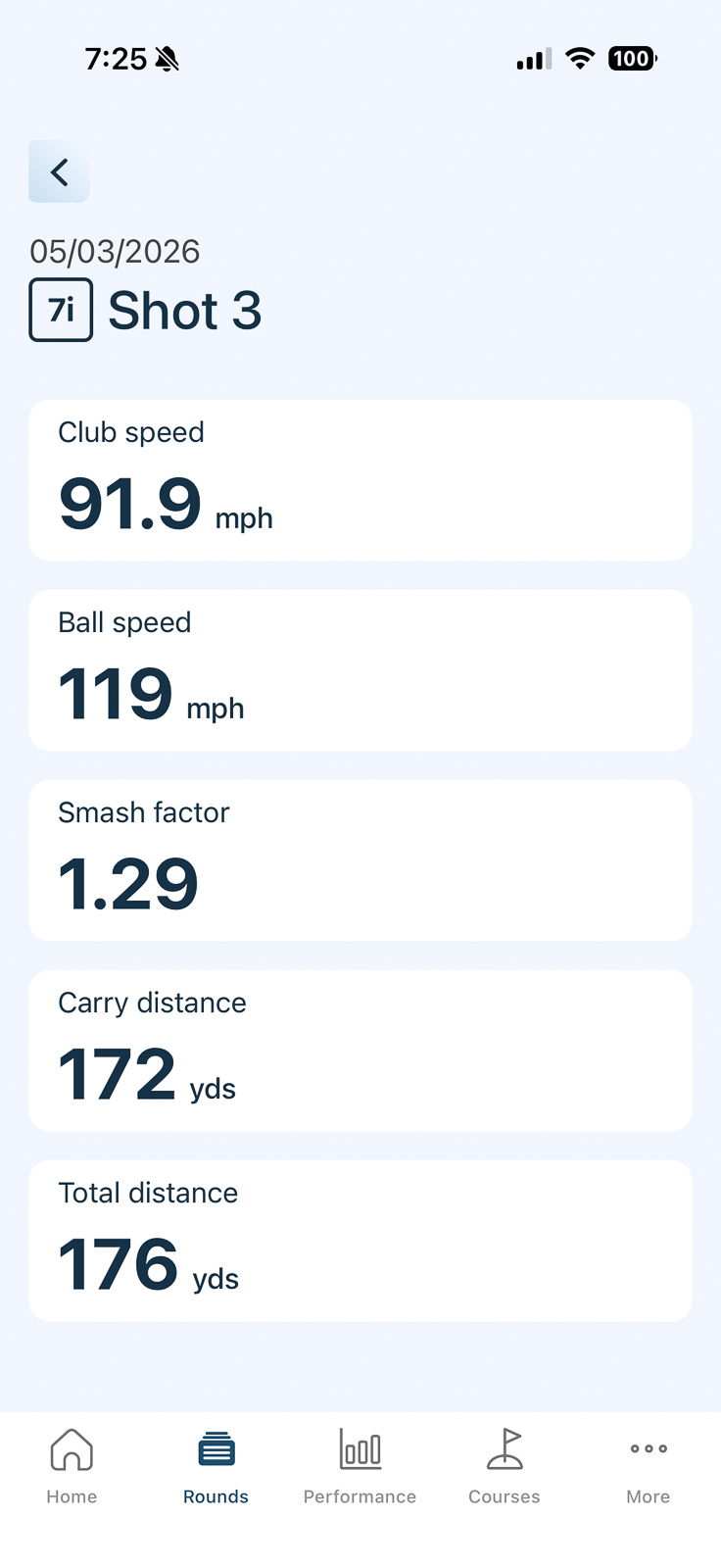721x1568 pixels.
Task: Open the Courses tab
Action: point(505,1466)
